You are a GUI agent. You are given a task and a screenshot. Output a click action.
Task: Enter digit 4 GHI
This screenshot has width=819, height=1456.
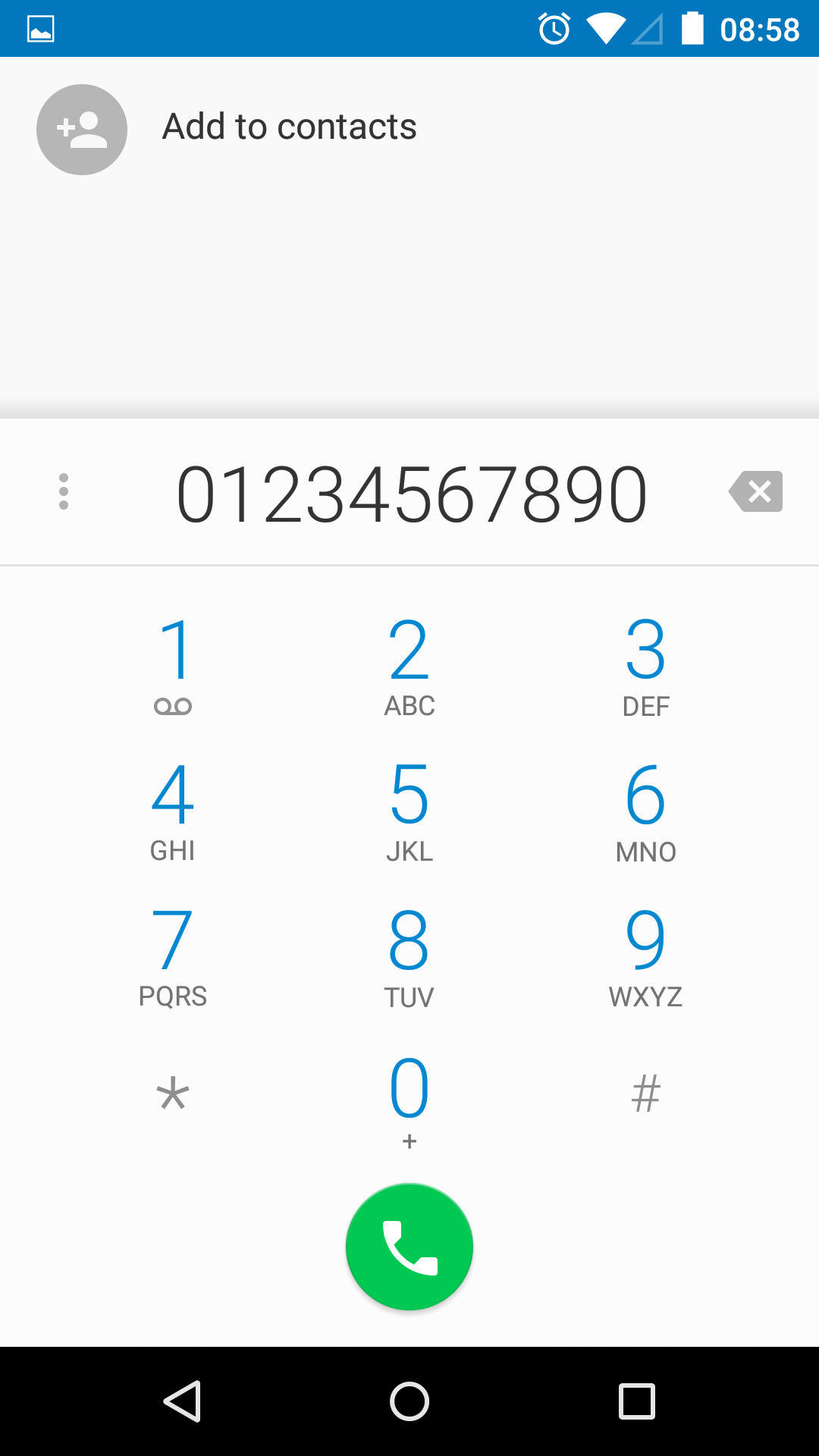tap(173, 811)
